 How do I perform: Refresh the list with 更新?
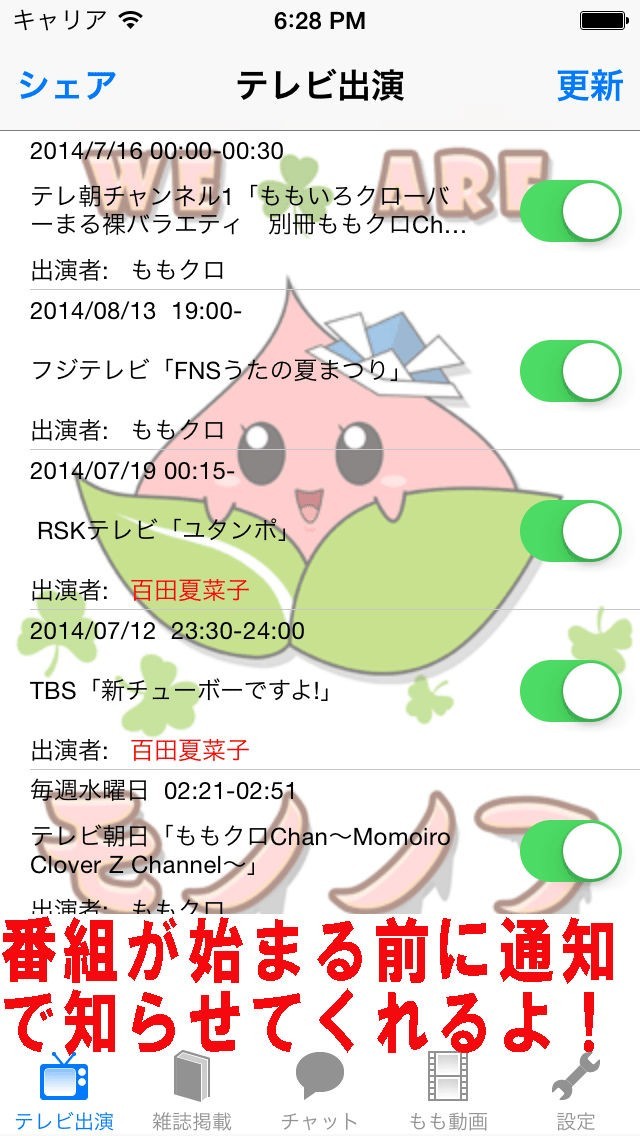[x=590, y=86]
